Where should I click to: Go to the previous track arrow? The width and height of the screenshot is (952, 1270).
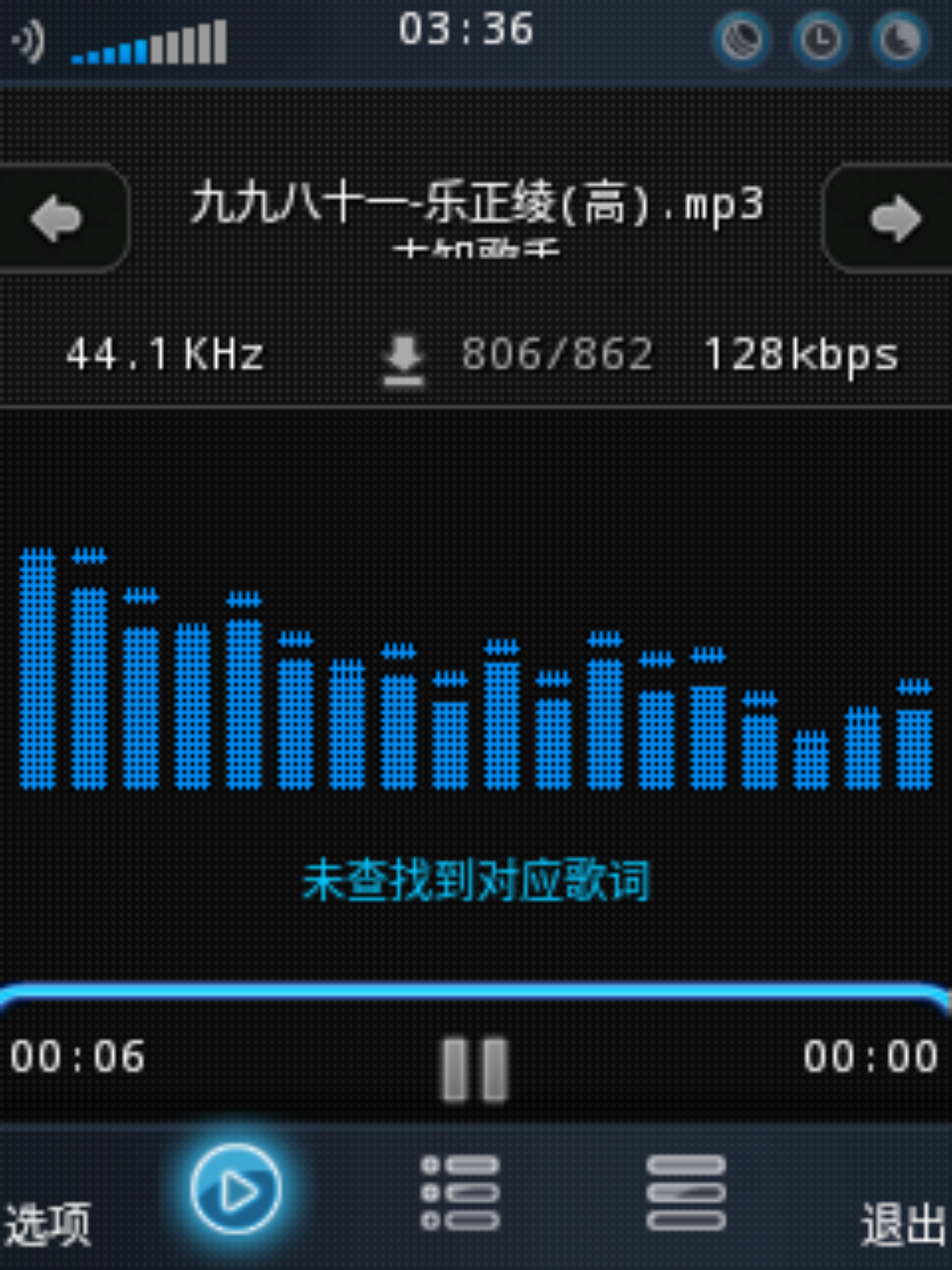[58, 218]
